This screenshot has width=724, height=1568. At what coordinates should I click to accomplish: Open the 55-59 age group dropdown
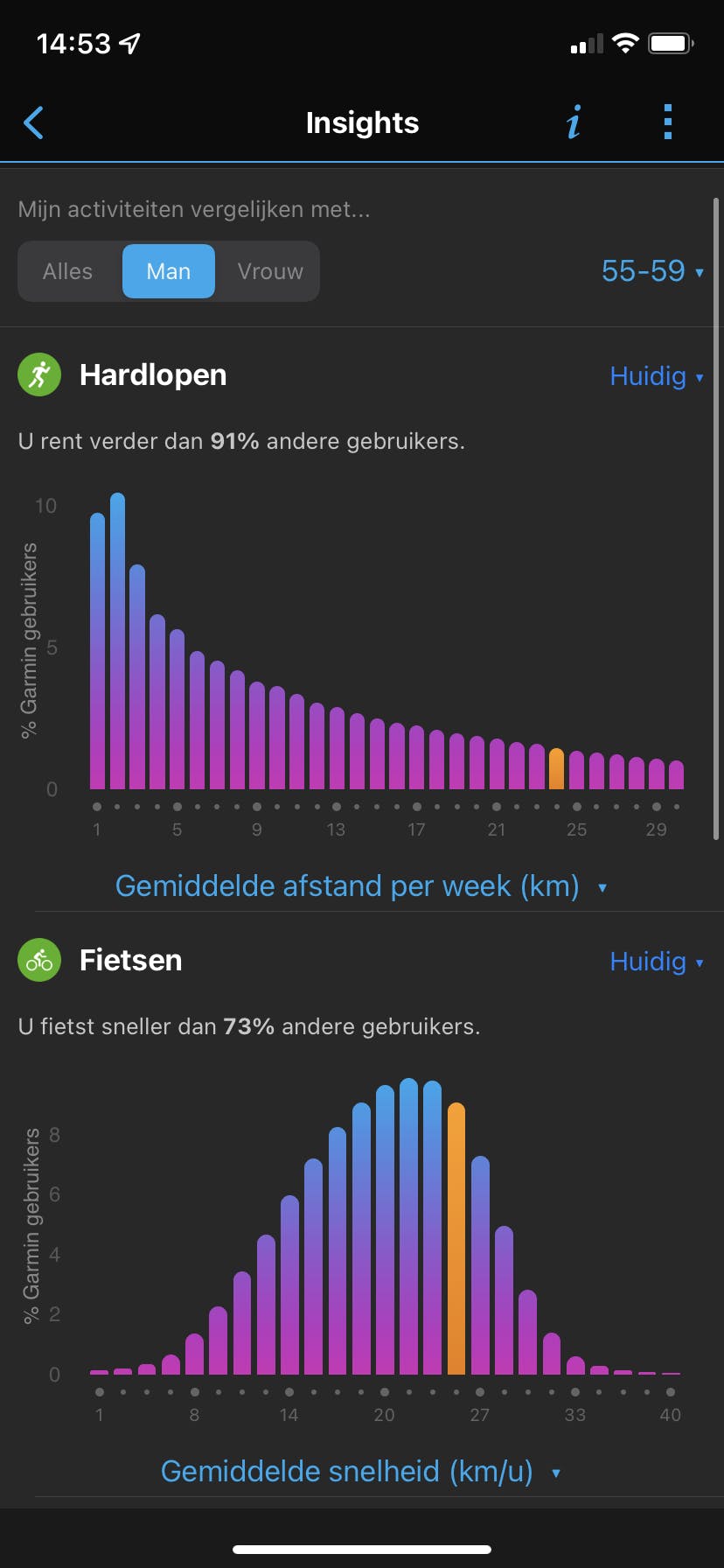coord(652,271)
